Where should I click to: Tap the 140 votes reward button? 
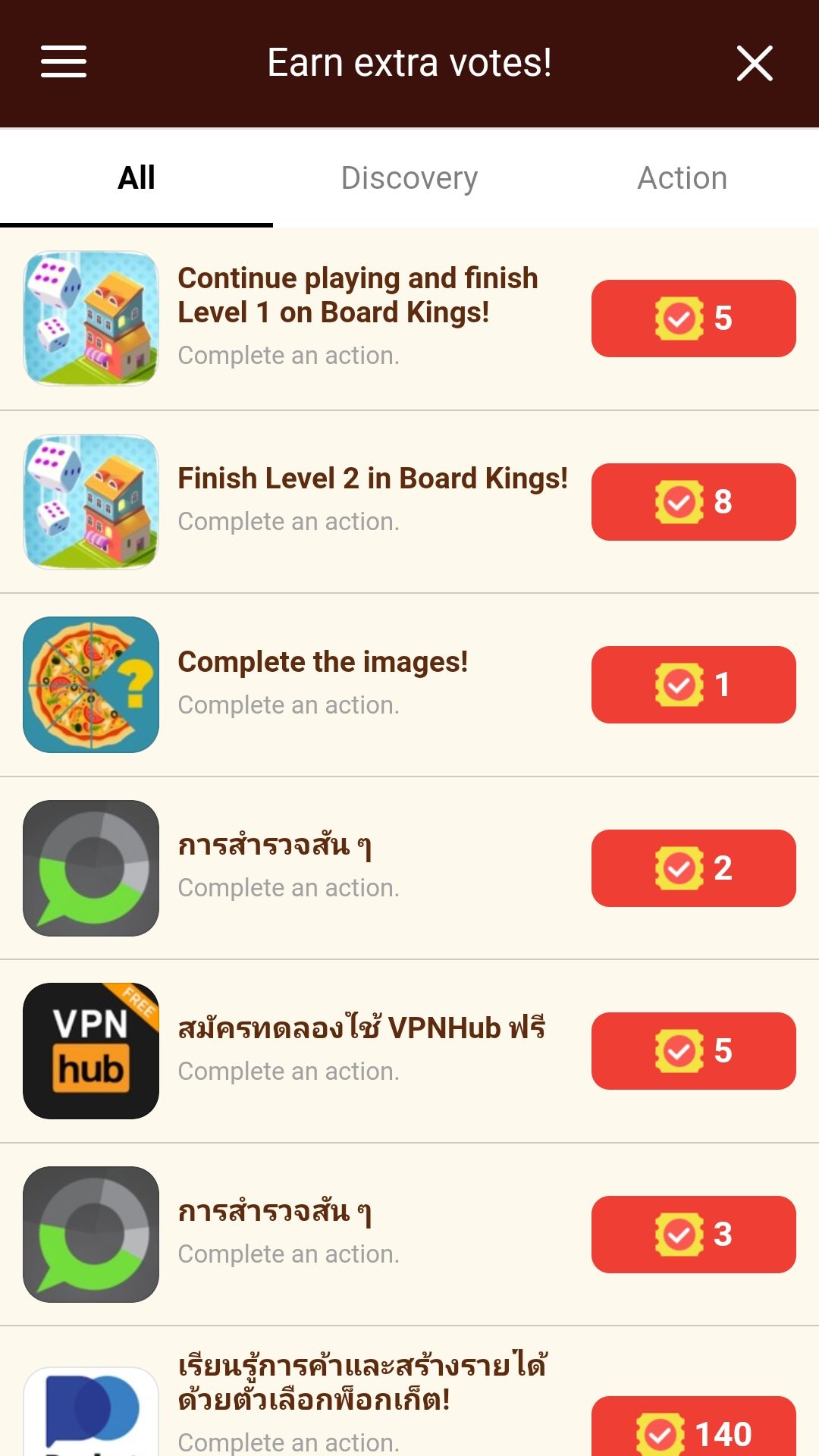click(x=693, y=1429)
